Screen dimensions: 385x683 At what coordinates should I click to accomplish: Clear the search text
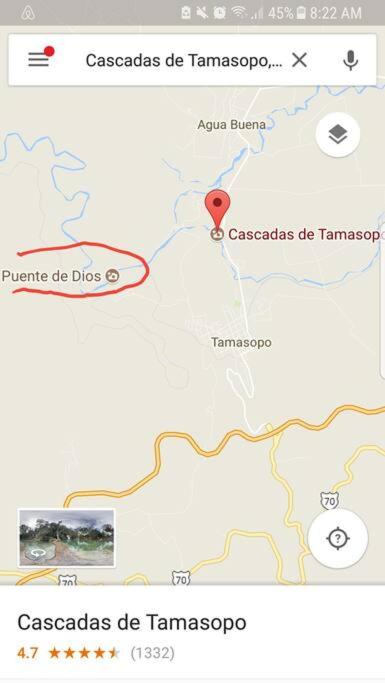point(299,60)
